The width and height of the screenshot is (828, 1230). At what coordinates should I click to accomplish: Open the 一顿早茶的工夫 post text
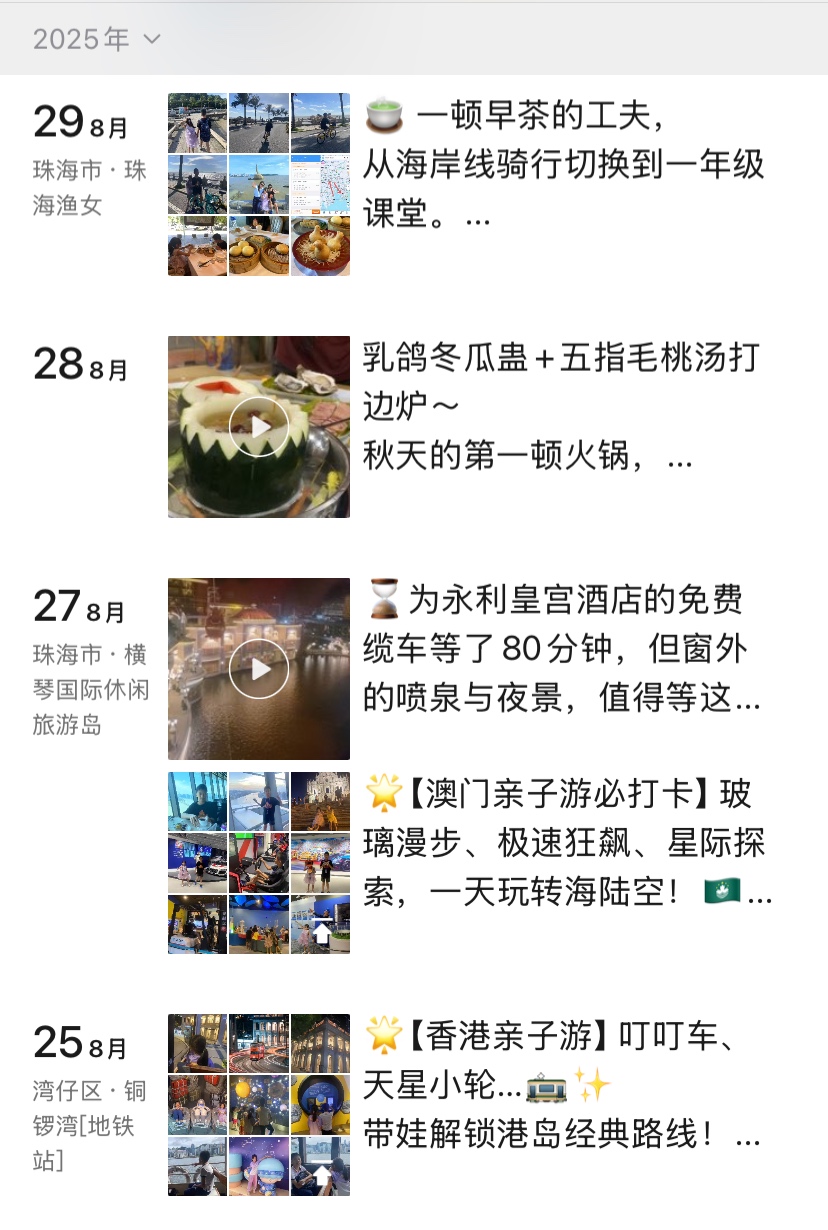tap(563, 164)
